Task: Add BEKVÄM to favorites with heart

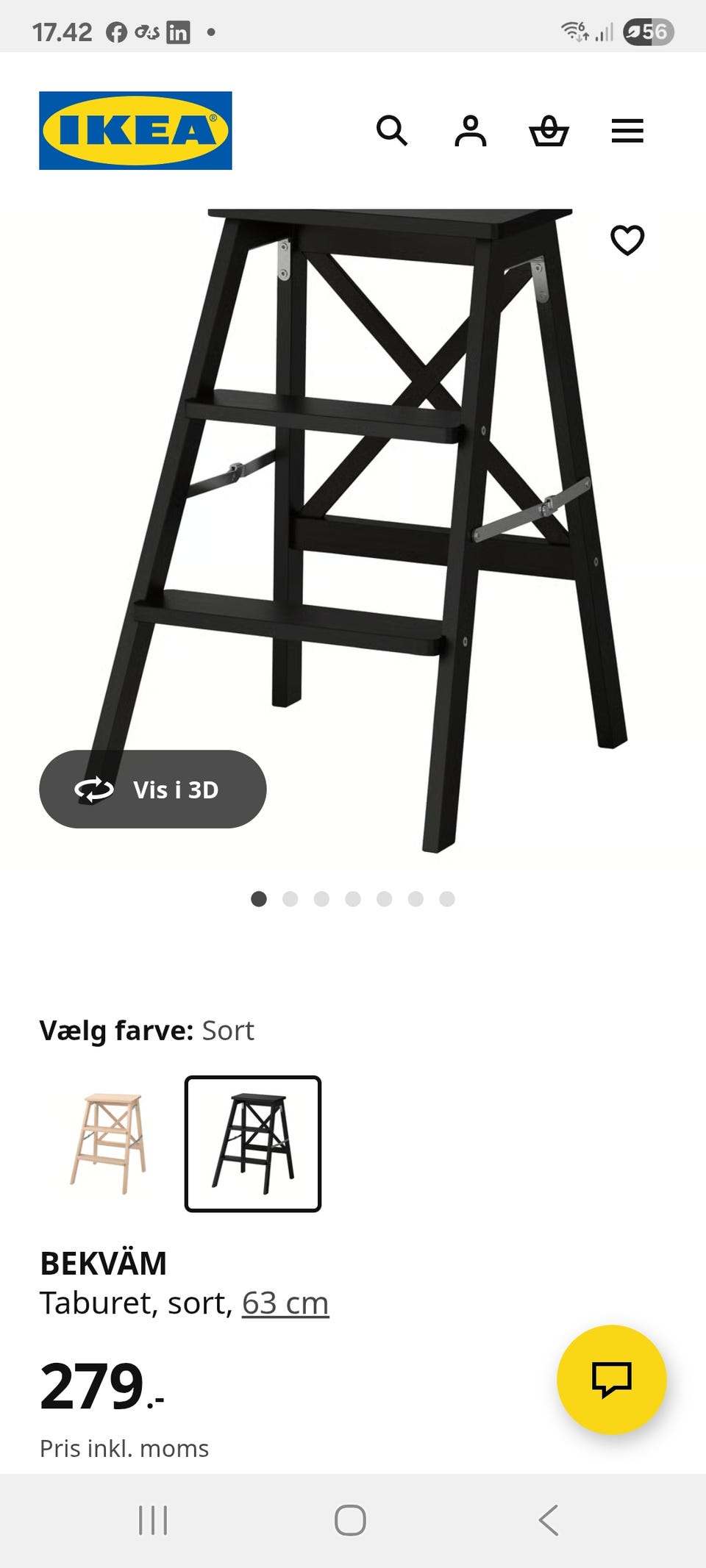Action: [x=627, y=240]
